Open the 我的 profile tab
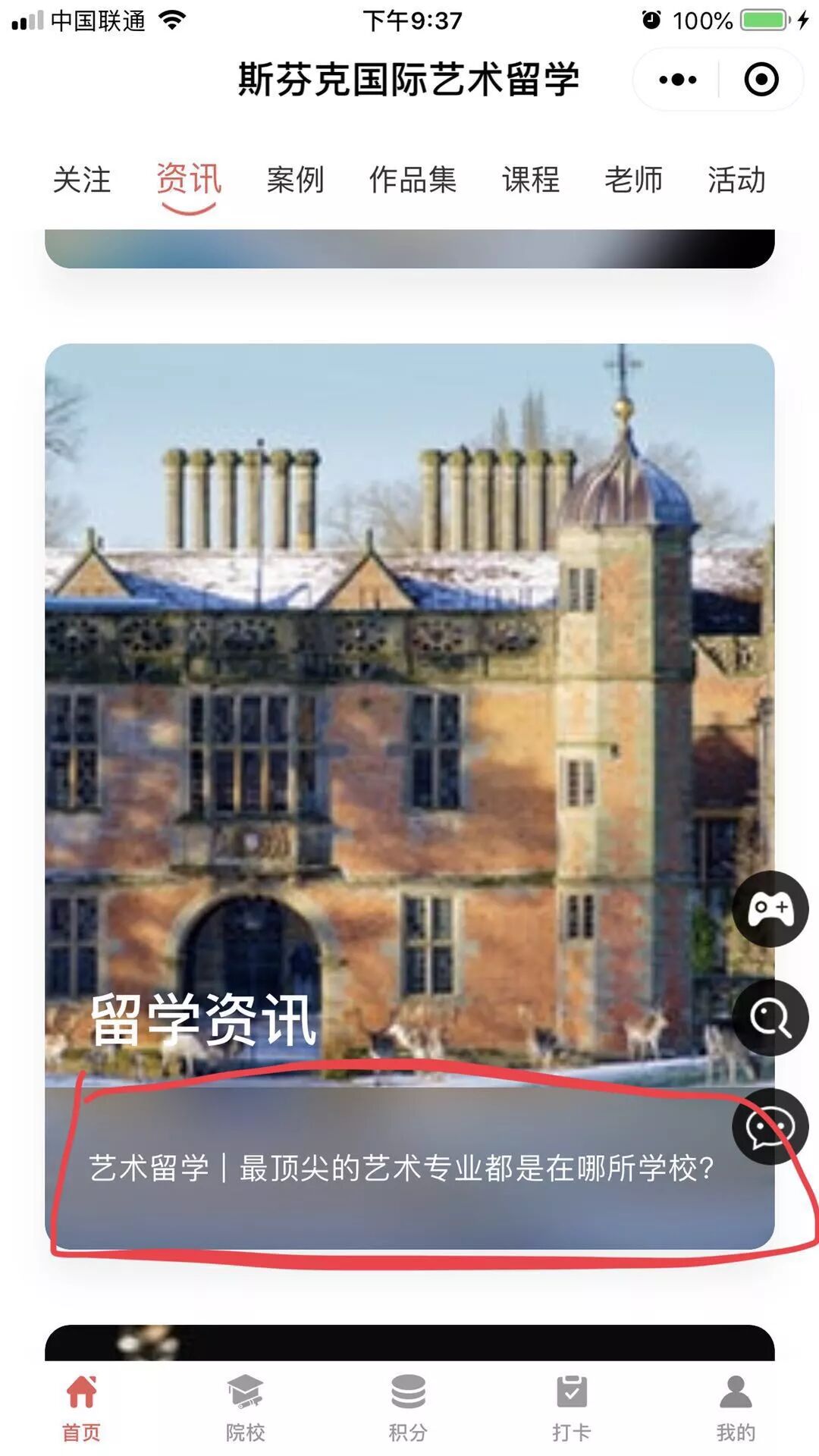Viewport: 819px width, 1456px height. 736,1407
